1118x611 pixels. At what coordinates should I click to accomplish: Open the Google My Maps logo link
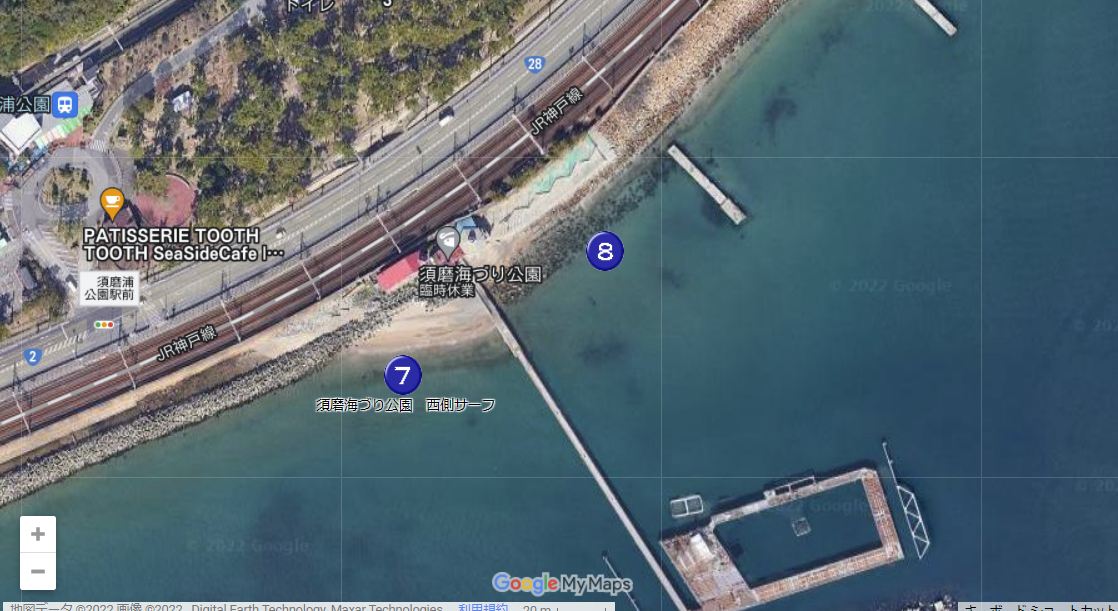pyautogui.click(x=561, y=584)
